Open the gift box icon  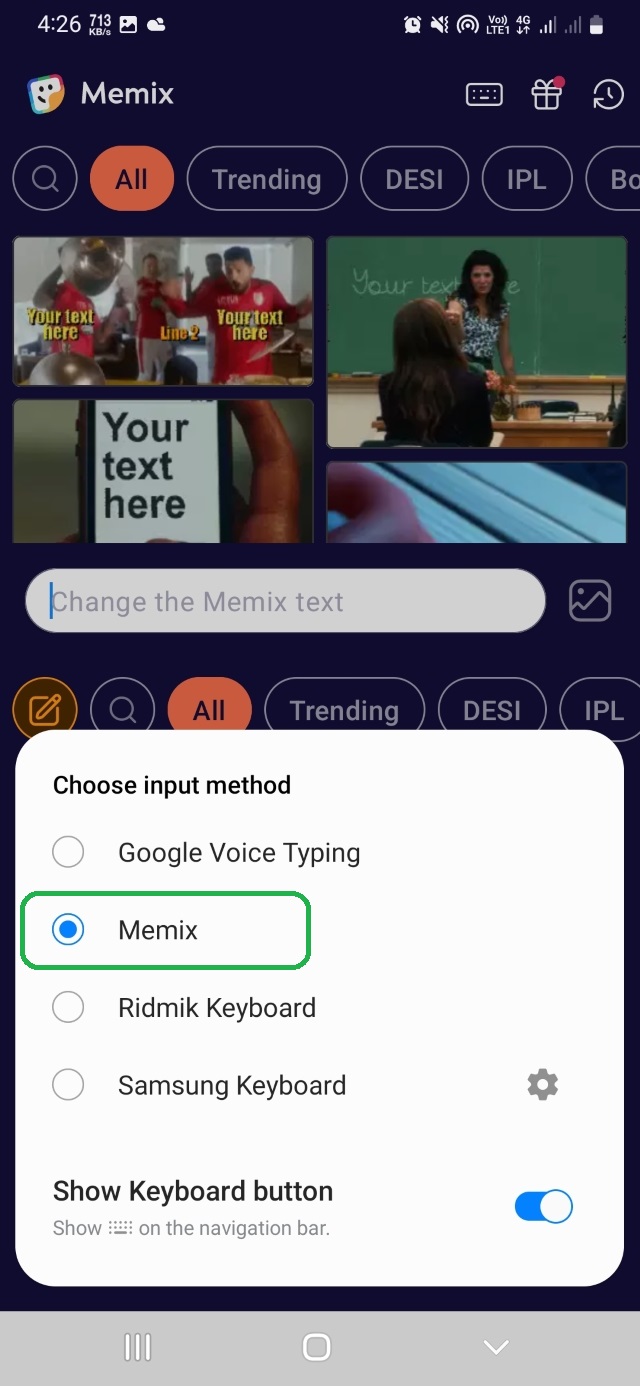546,94
